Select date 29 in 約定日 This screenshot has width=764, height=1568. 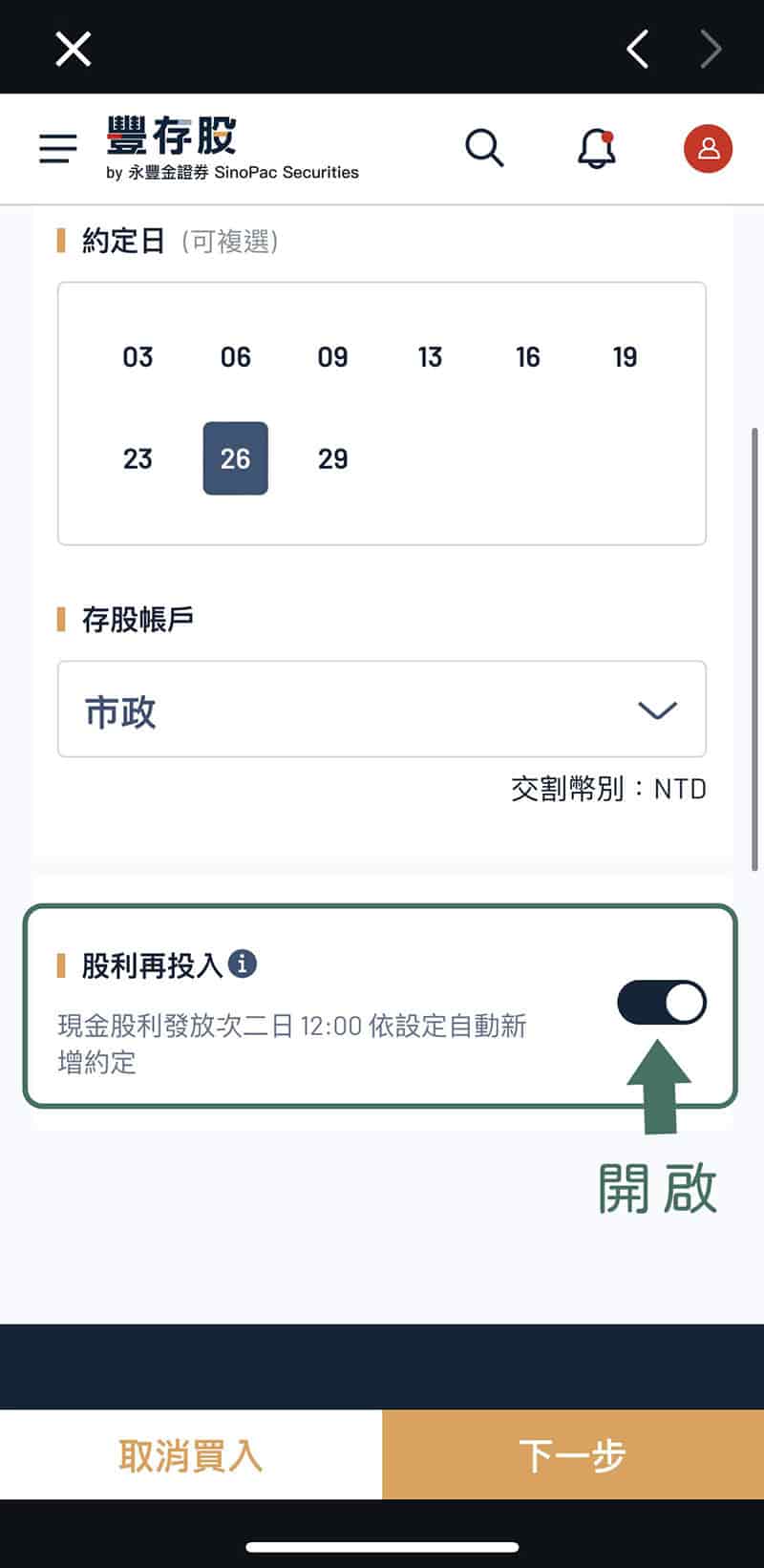[331, 459]
